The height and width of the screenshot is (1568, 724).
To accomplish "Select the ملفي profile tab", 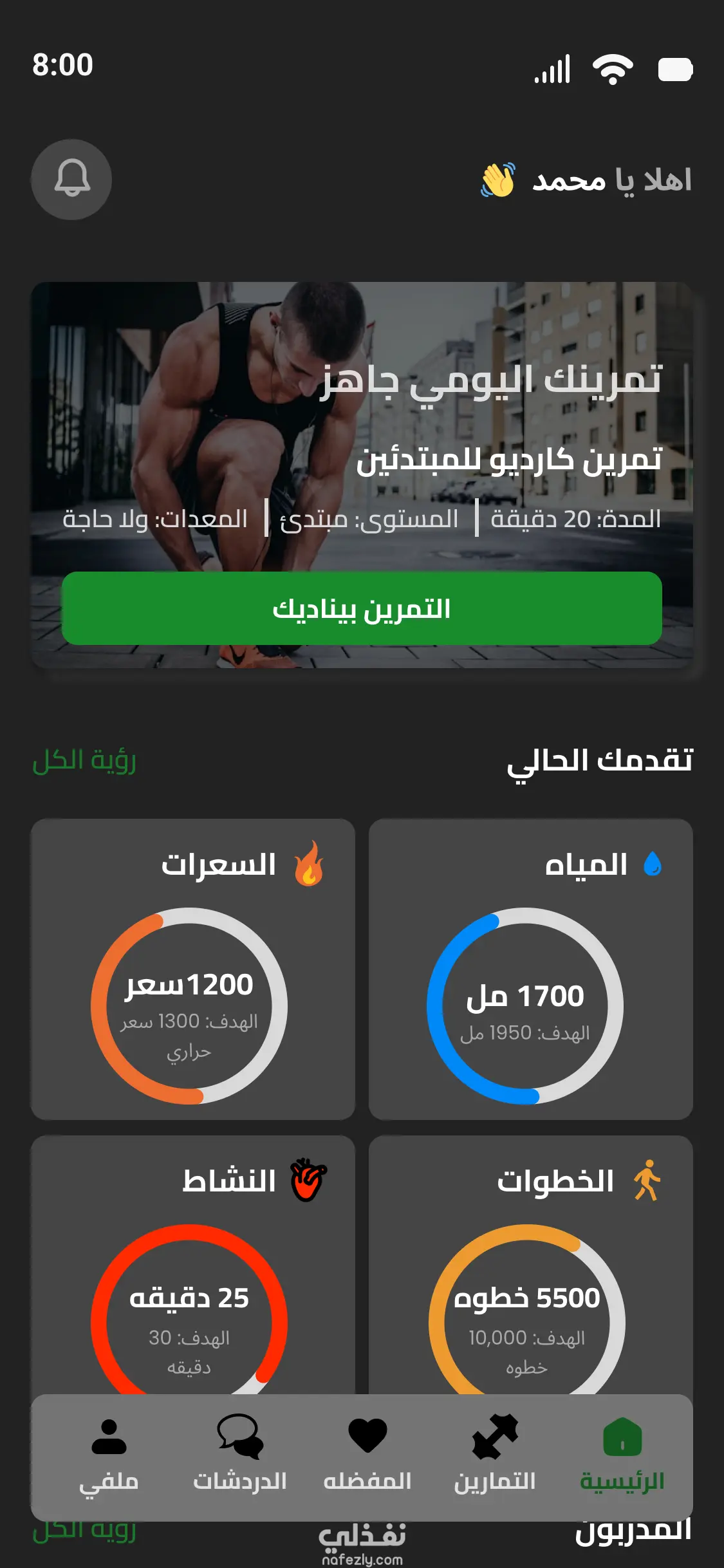I will coord(109,1457).
